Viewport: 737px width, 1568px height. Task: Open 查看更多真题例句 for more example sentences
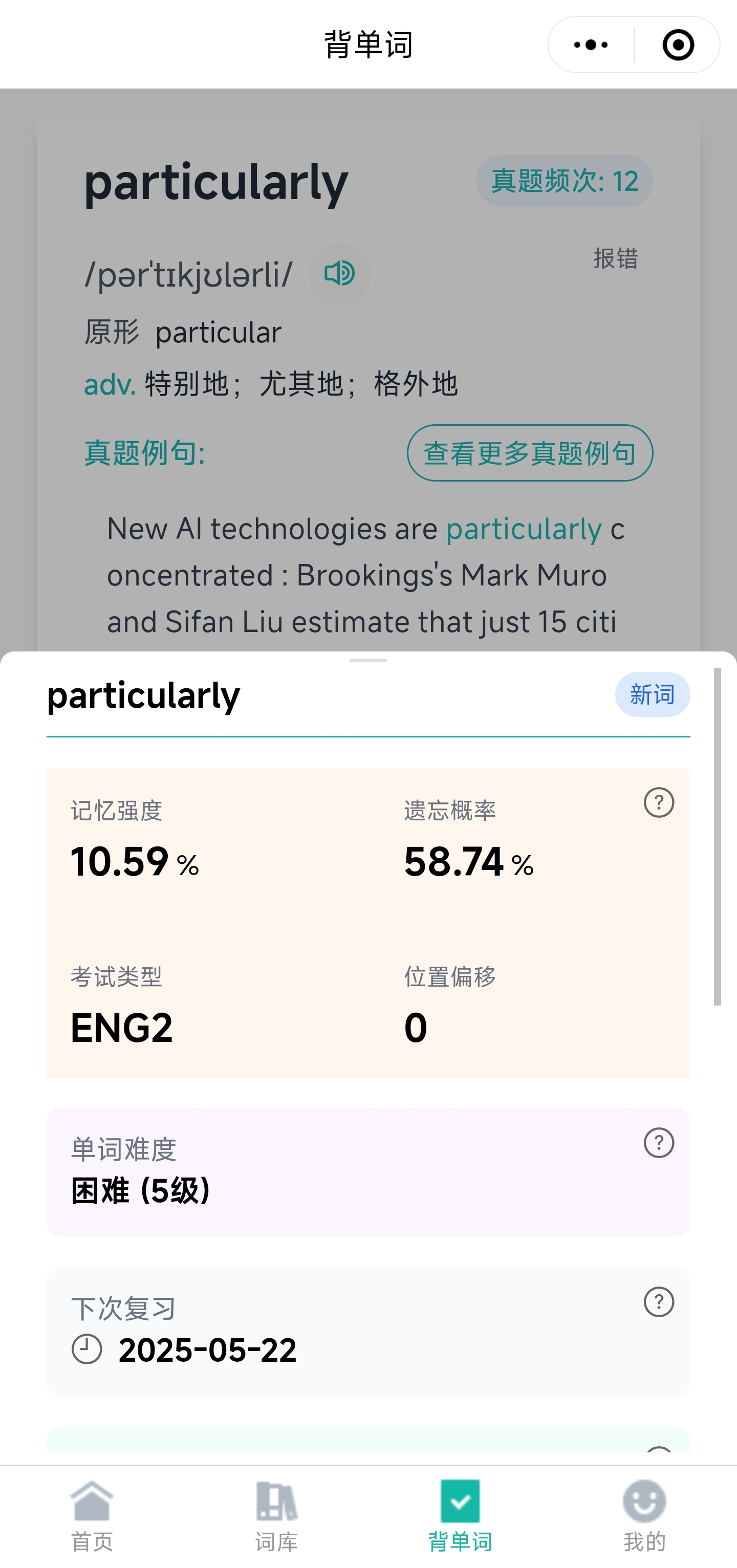(530, 453)
